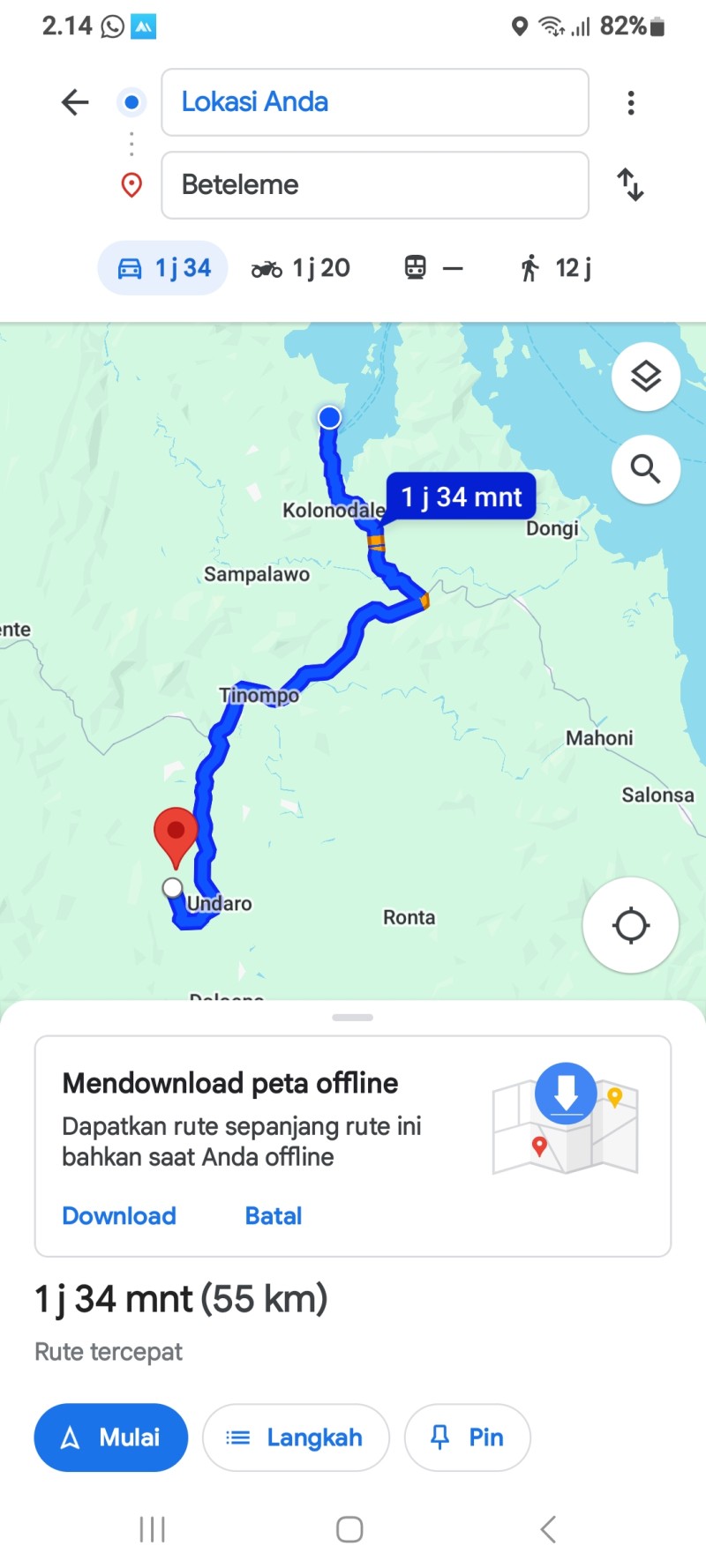Screen dimensions: 706x1568
Task: Start navigation with Mulai
Action: tap(111, 1437)
